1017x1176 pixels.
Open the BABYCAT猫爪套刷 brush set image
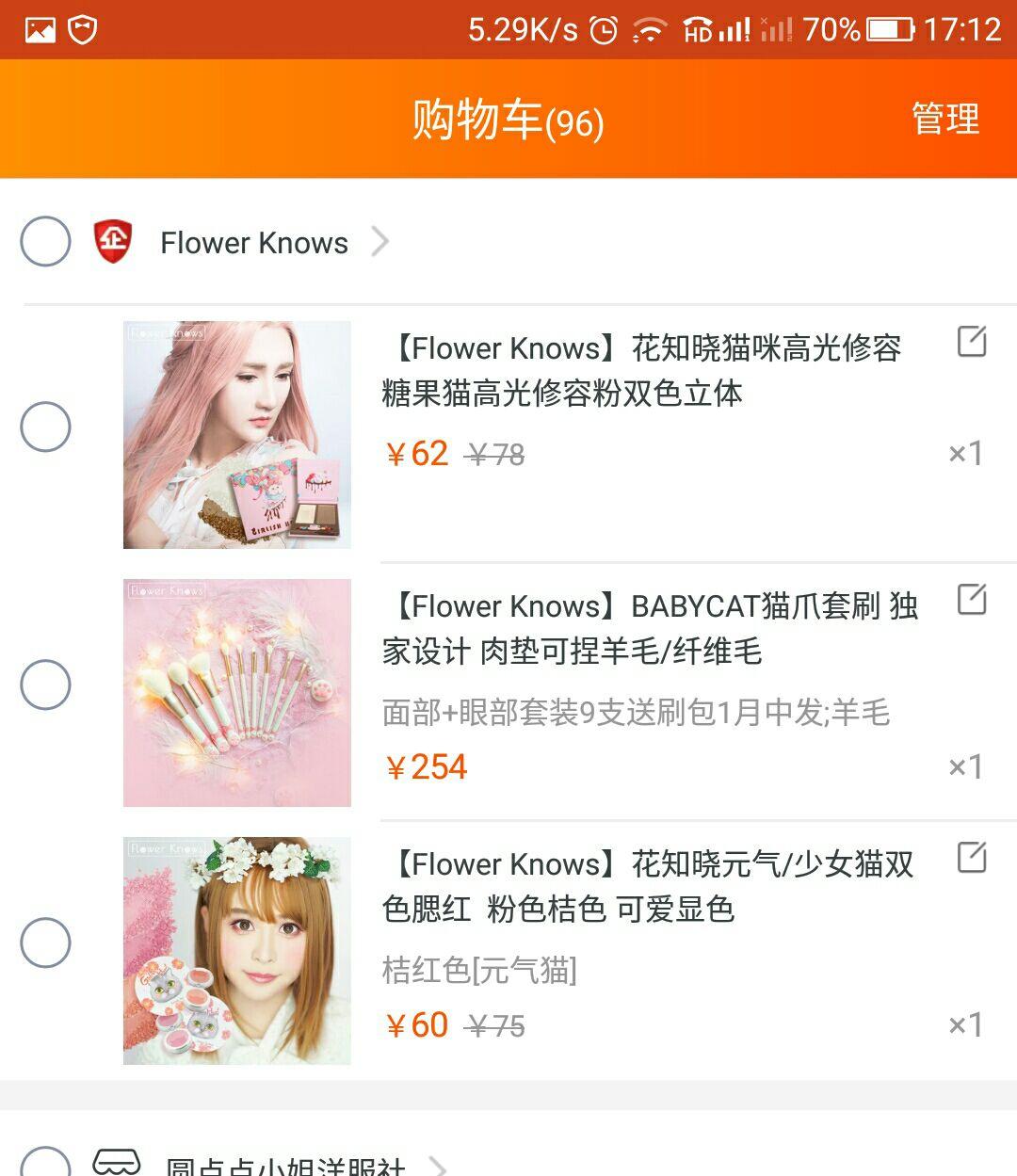[x=237, y=693]
